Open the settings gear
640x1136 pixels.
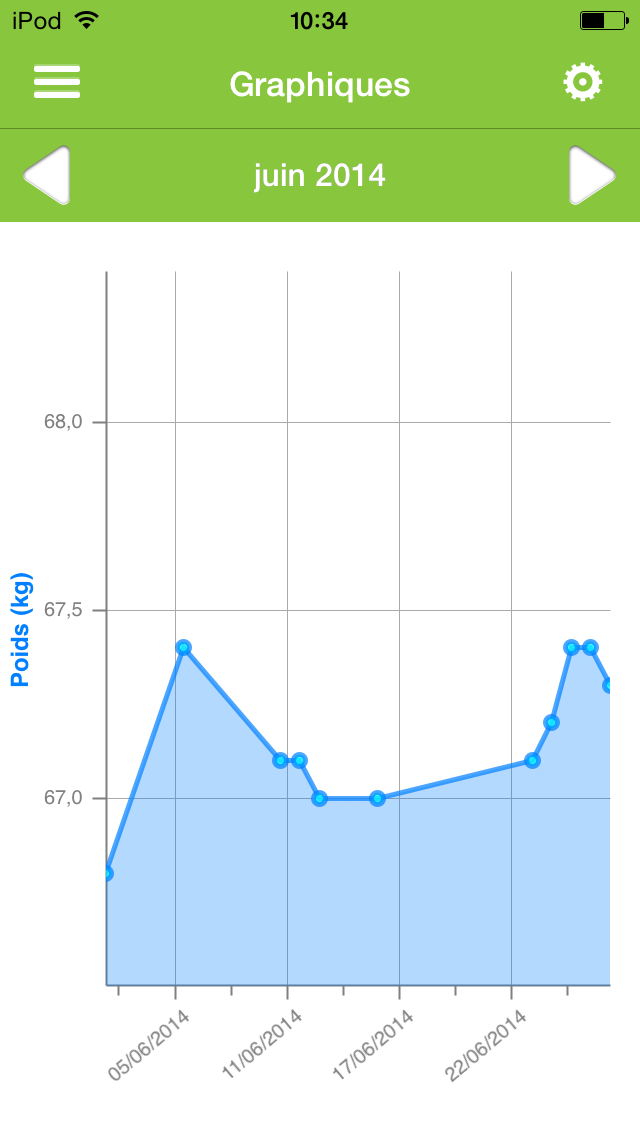pos(582,82)
